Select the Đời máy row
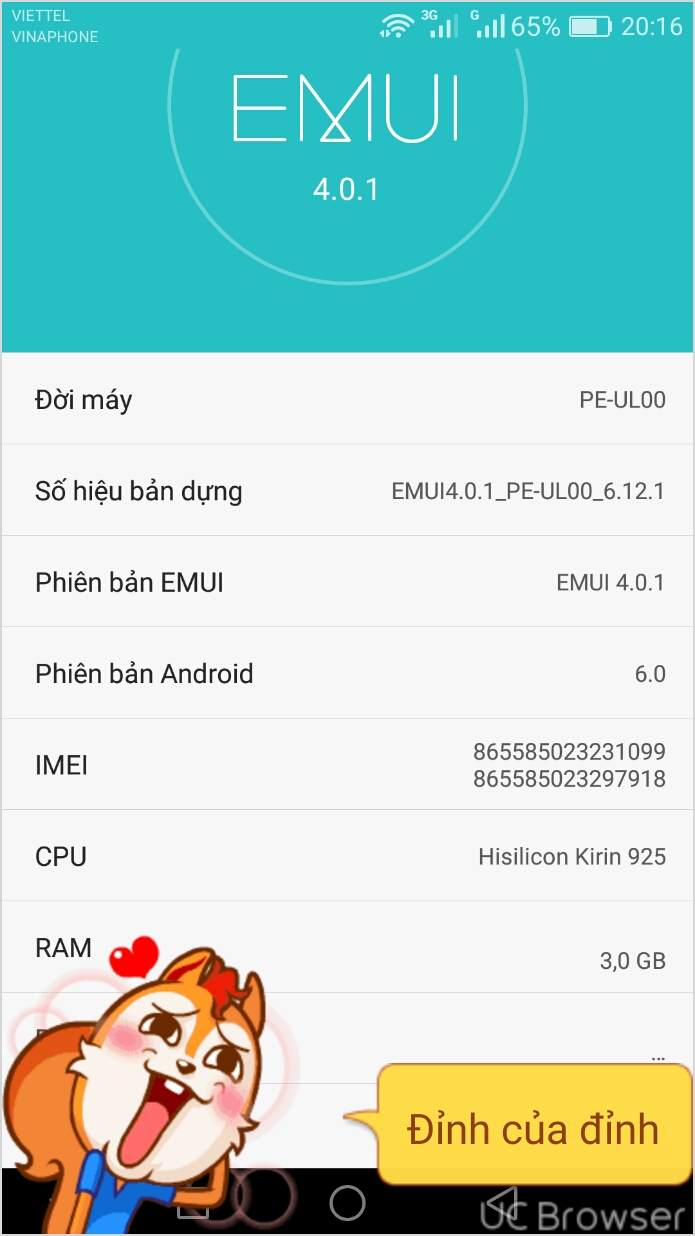The height and width of the screenshot is (1236, 695). point(347,400)
